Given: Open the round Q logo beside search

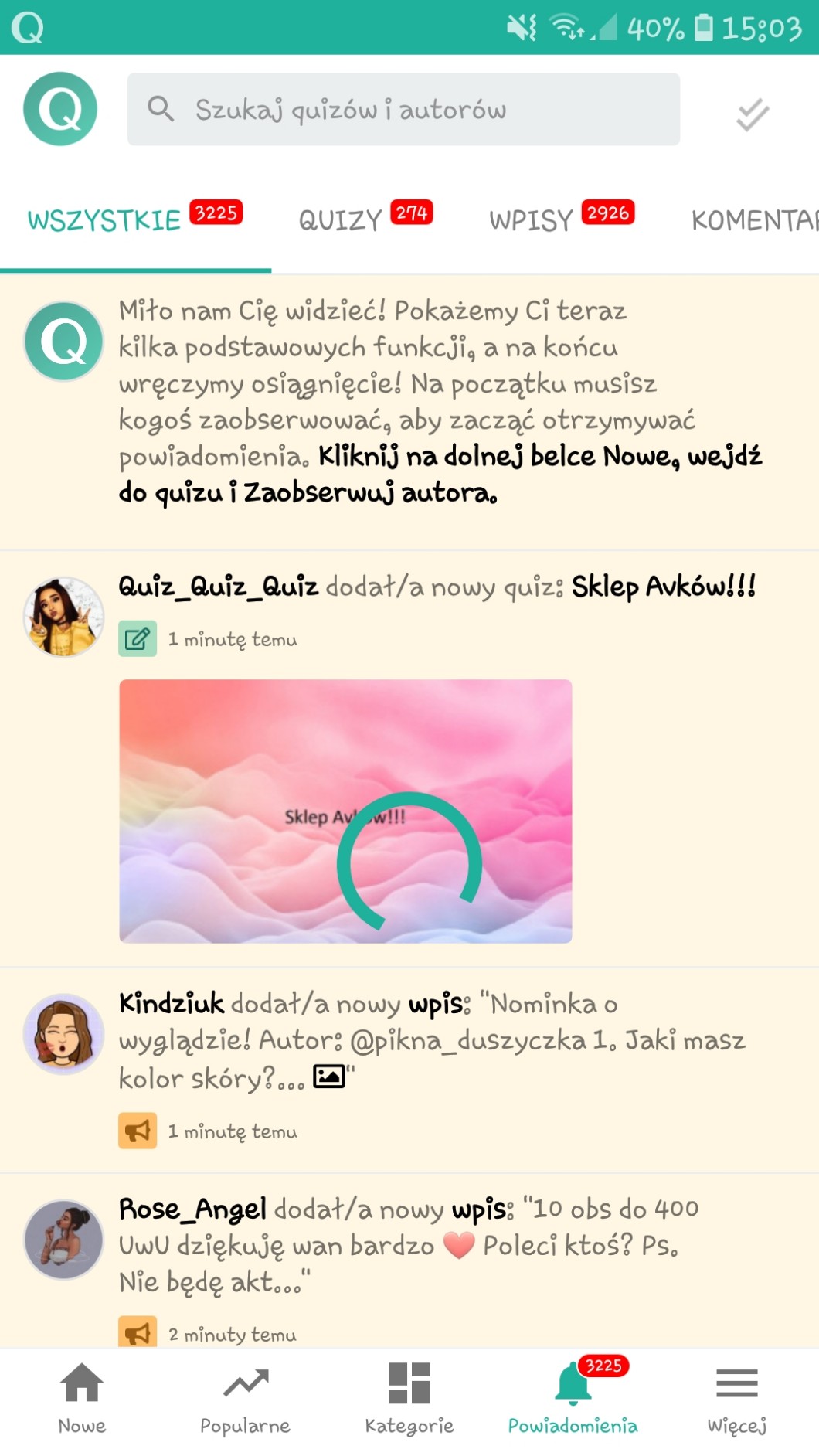Looking at the screenshot, I should tap(60, 109).
